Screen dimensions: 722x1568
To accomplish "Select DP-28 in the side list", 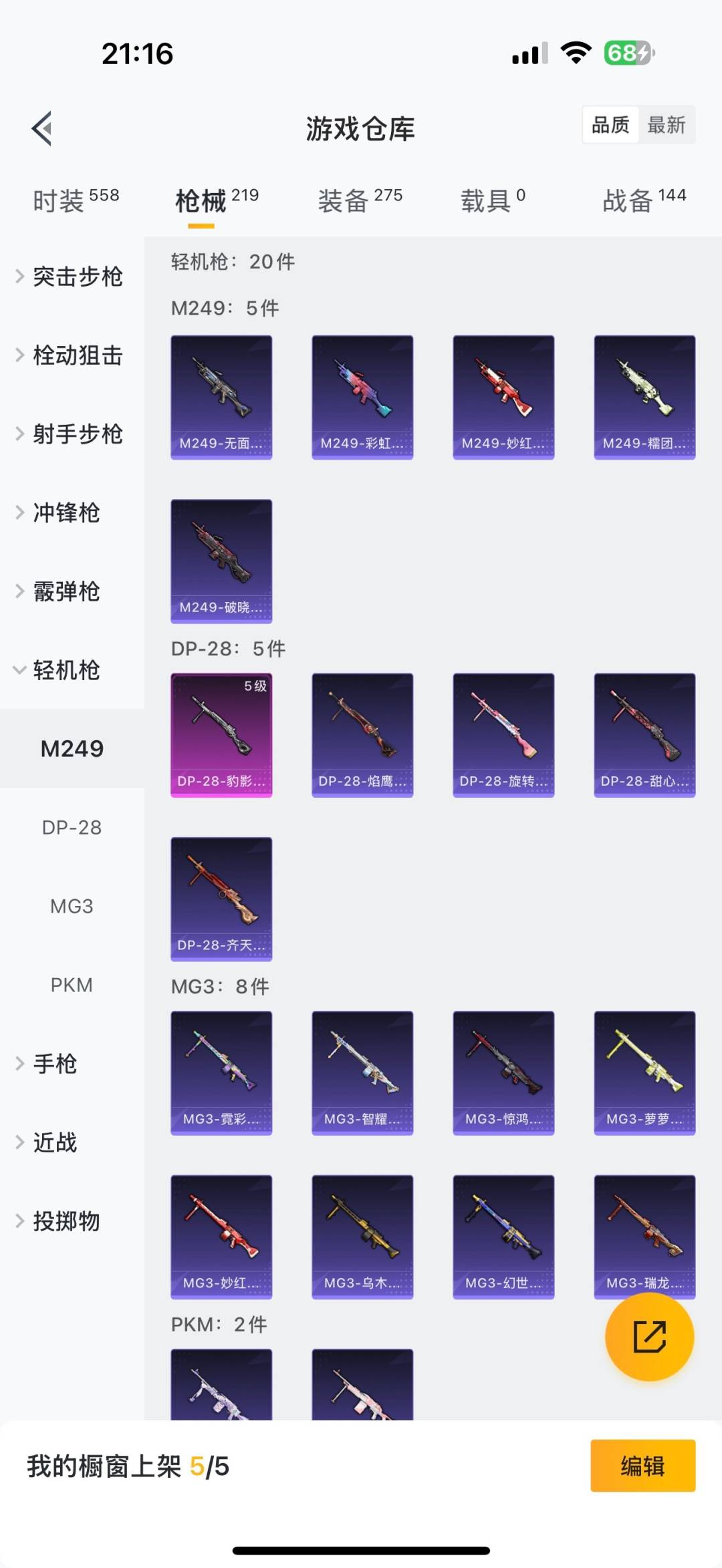I will point(72,828).
